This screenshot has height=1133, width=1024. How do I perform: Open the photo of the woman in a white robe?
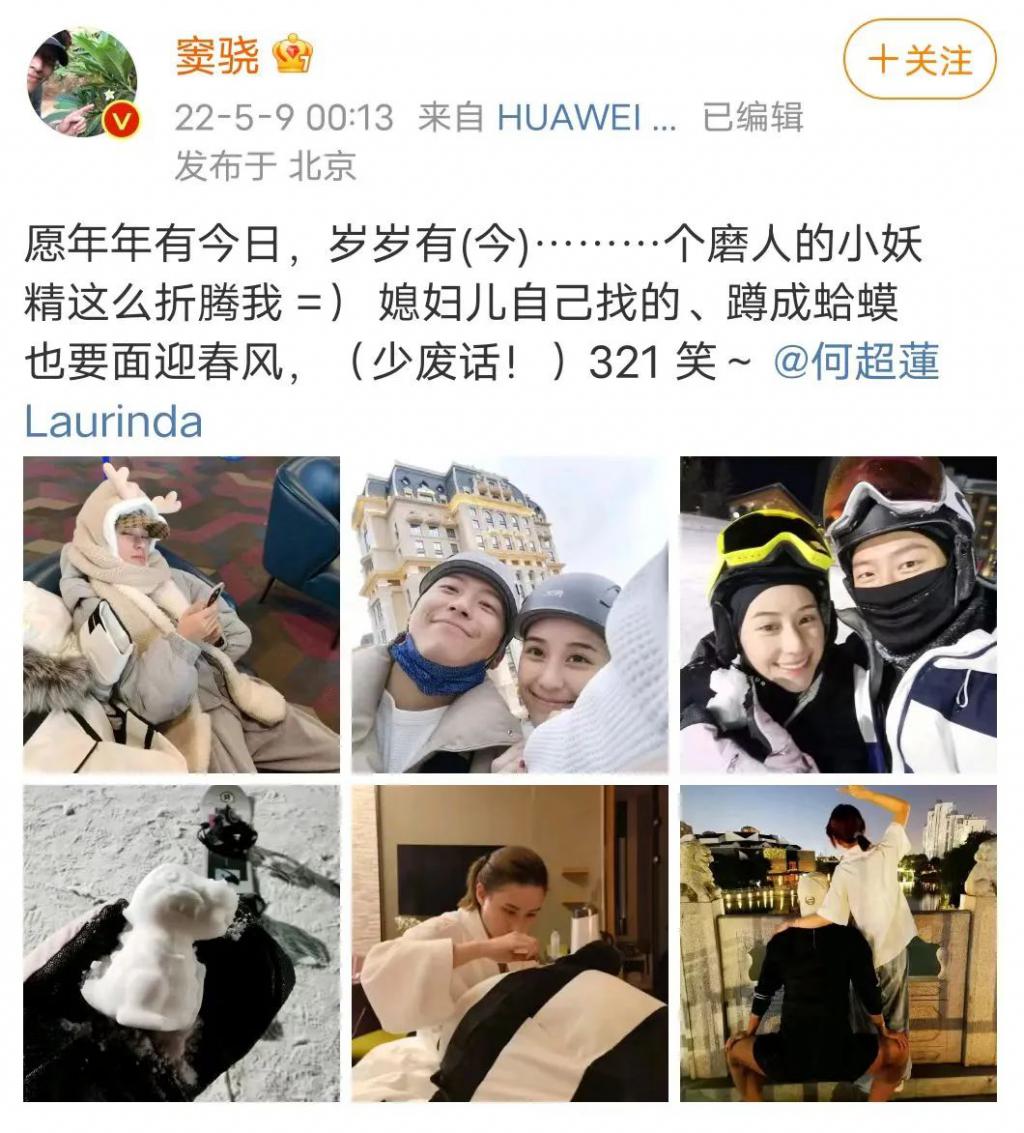pyautogui.click(x=509, y=943)
